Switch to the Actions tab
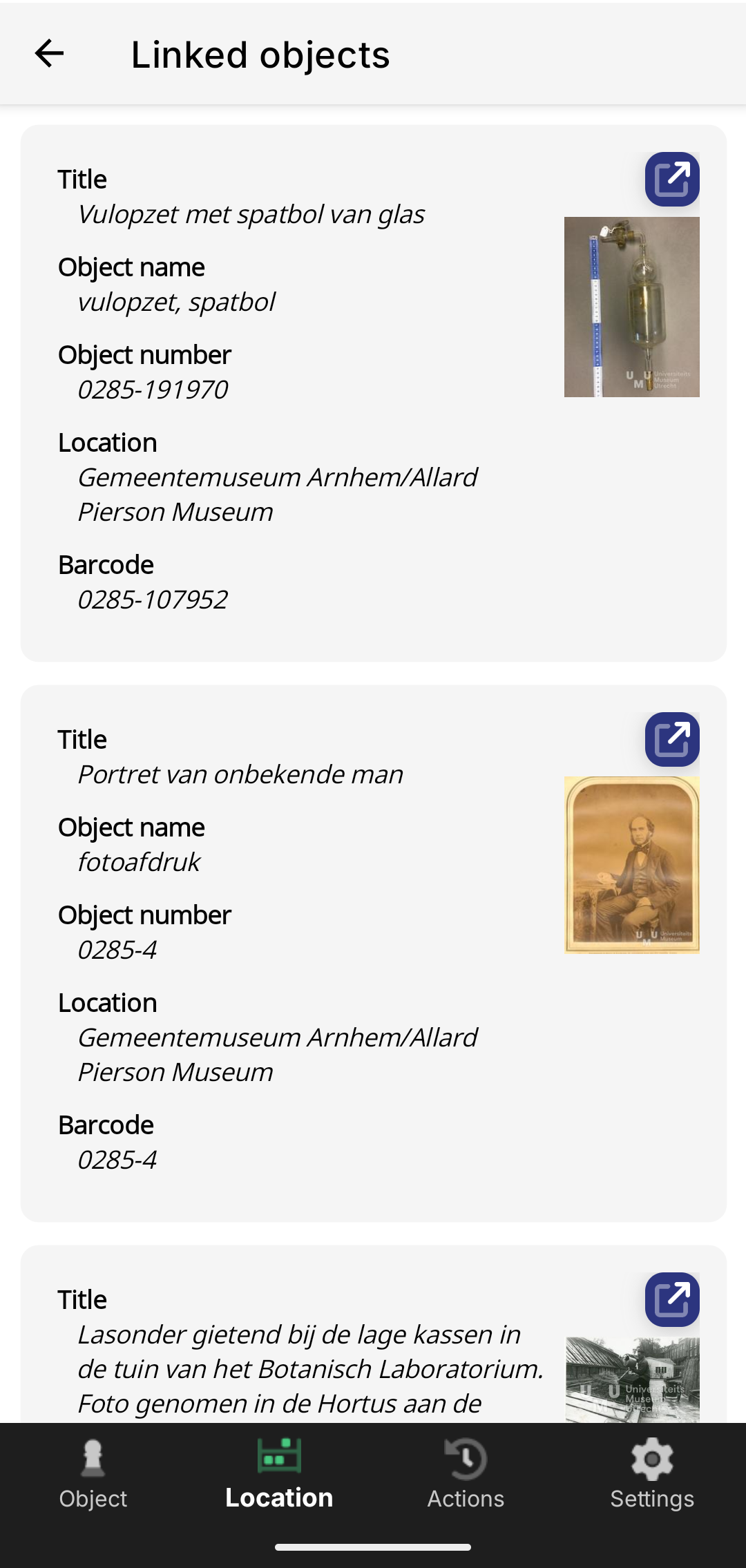The image size is (746, 1568). 466,1478
